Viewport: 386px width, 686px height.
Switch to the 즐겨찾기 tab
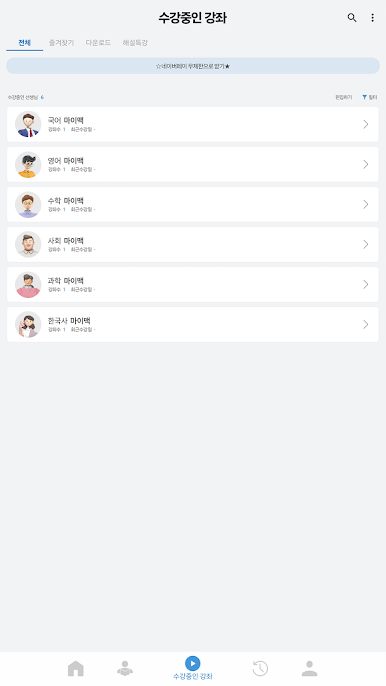tap(61, 43)
